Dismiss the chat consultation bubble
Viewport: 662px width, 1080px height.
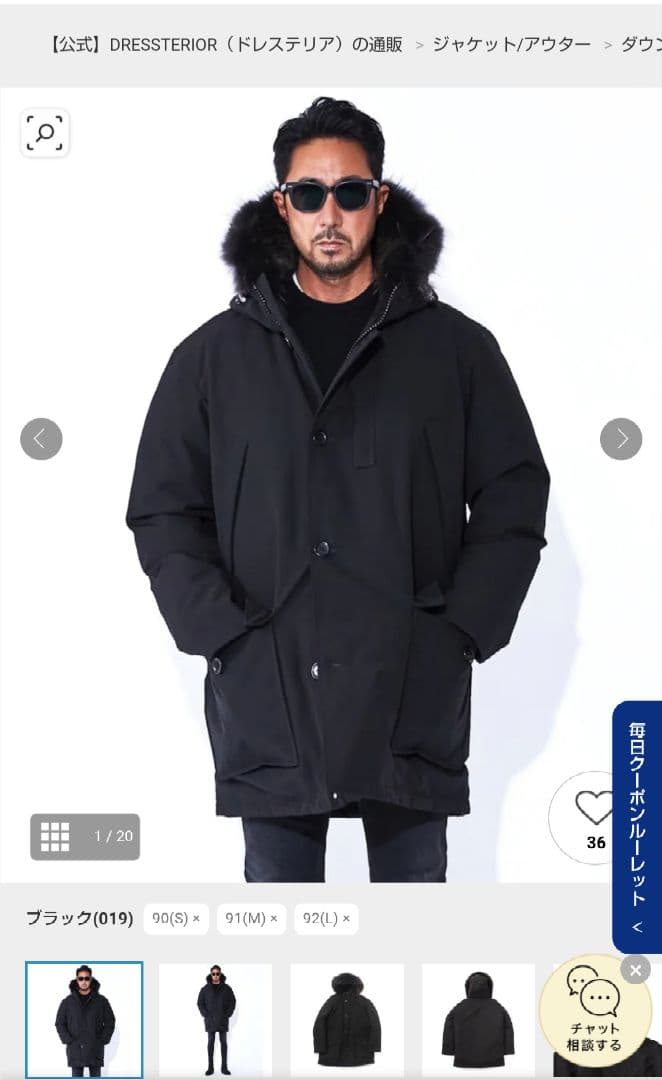(635, 969)
